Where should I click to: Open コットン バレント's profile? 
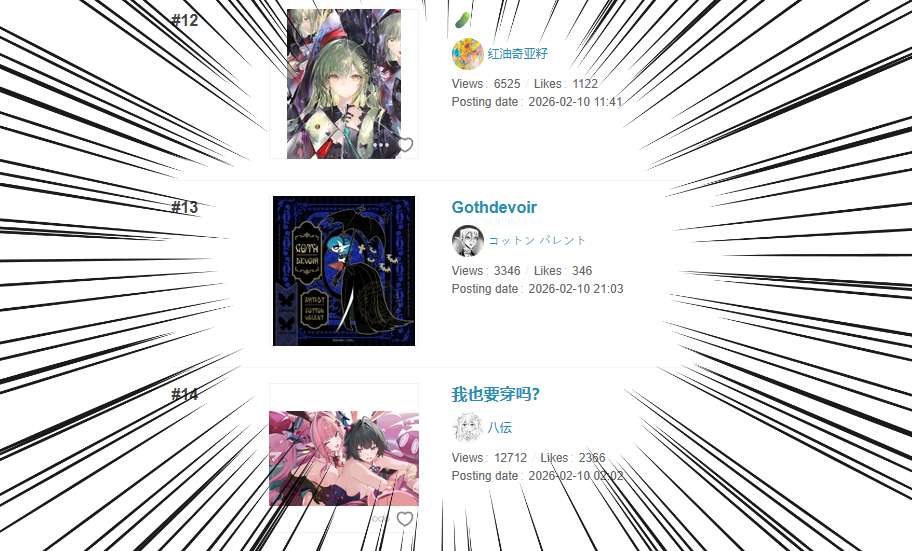[x=536, y=241]
